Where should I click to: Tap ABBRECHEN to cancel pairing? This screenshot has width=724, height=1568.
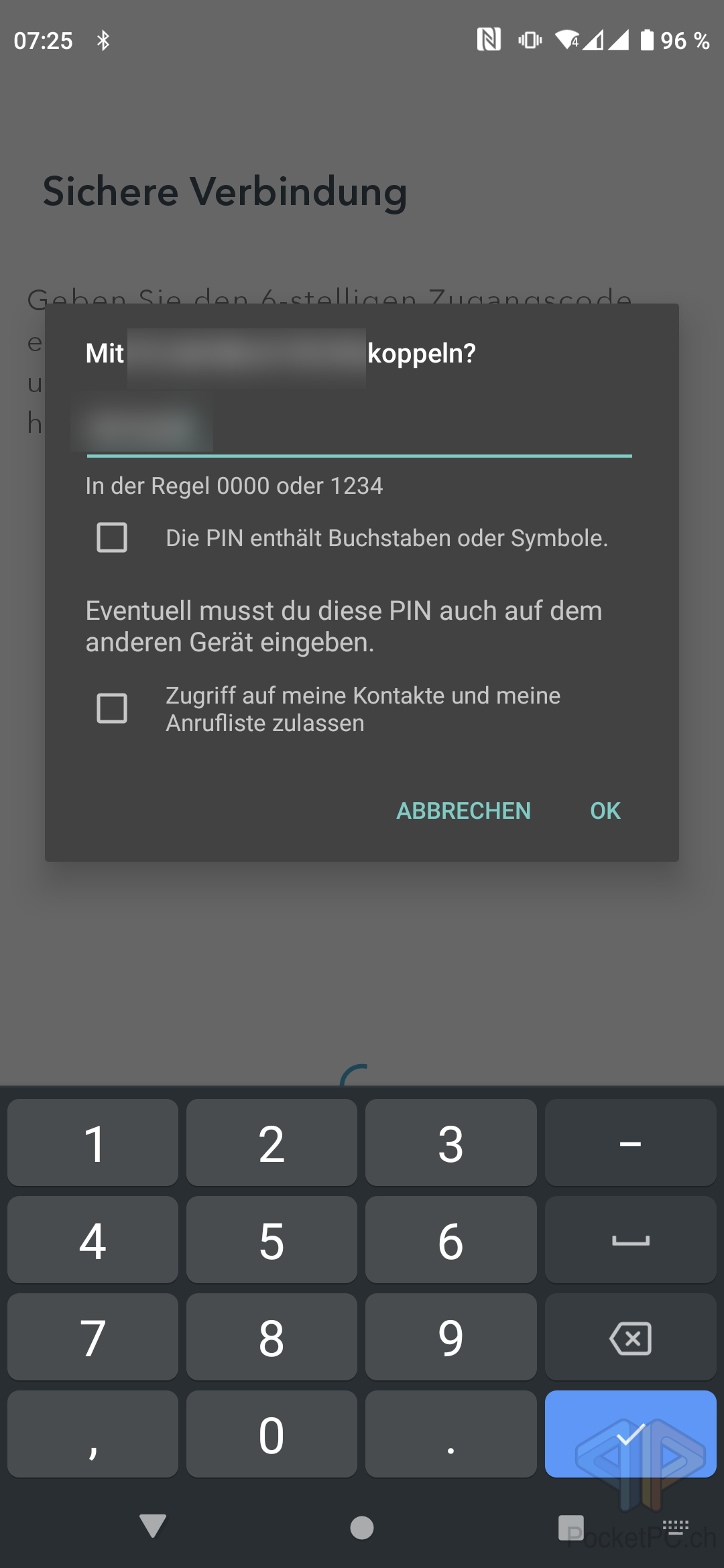pos(463,811)
